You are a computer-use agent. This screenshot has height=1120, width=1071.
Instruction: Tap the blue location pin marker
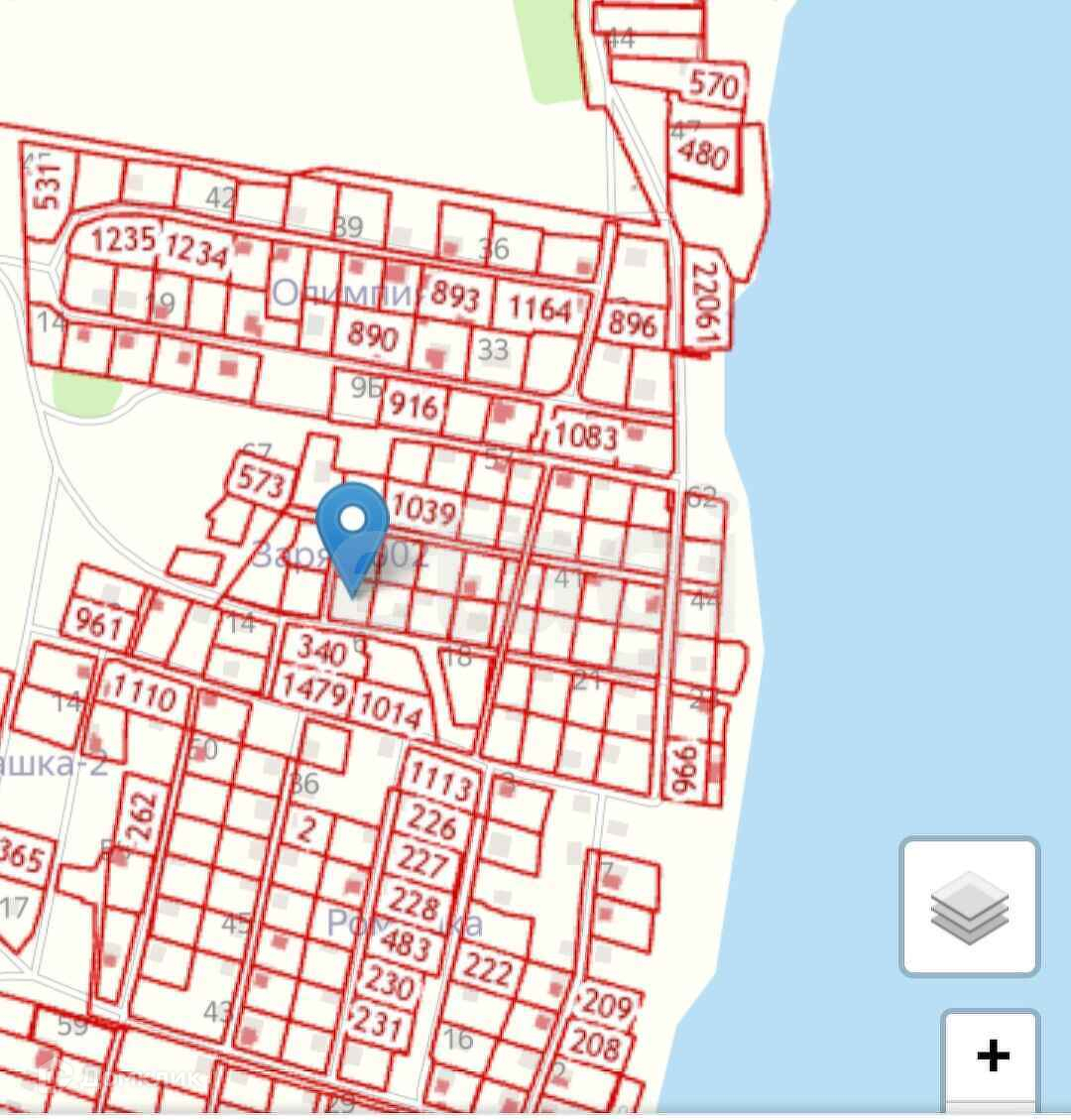click(x=352, y=528)
